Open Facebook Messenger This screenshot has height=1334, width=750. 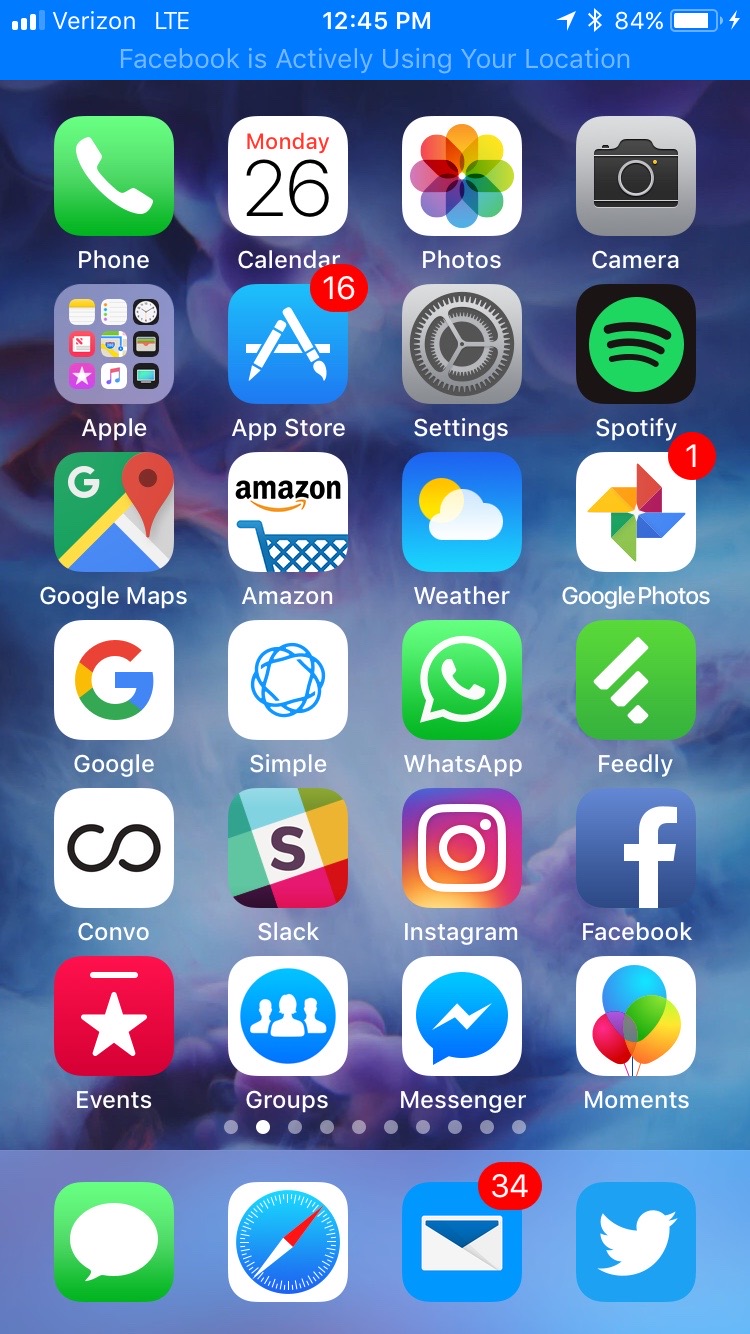coord(462,1016)
